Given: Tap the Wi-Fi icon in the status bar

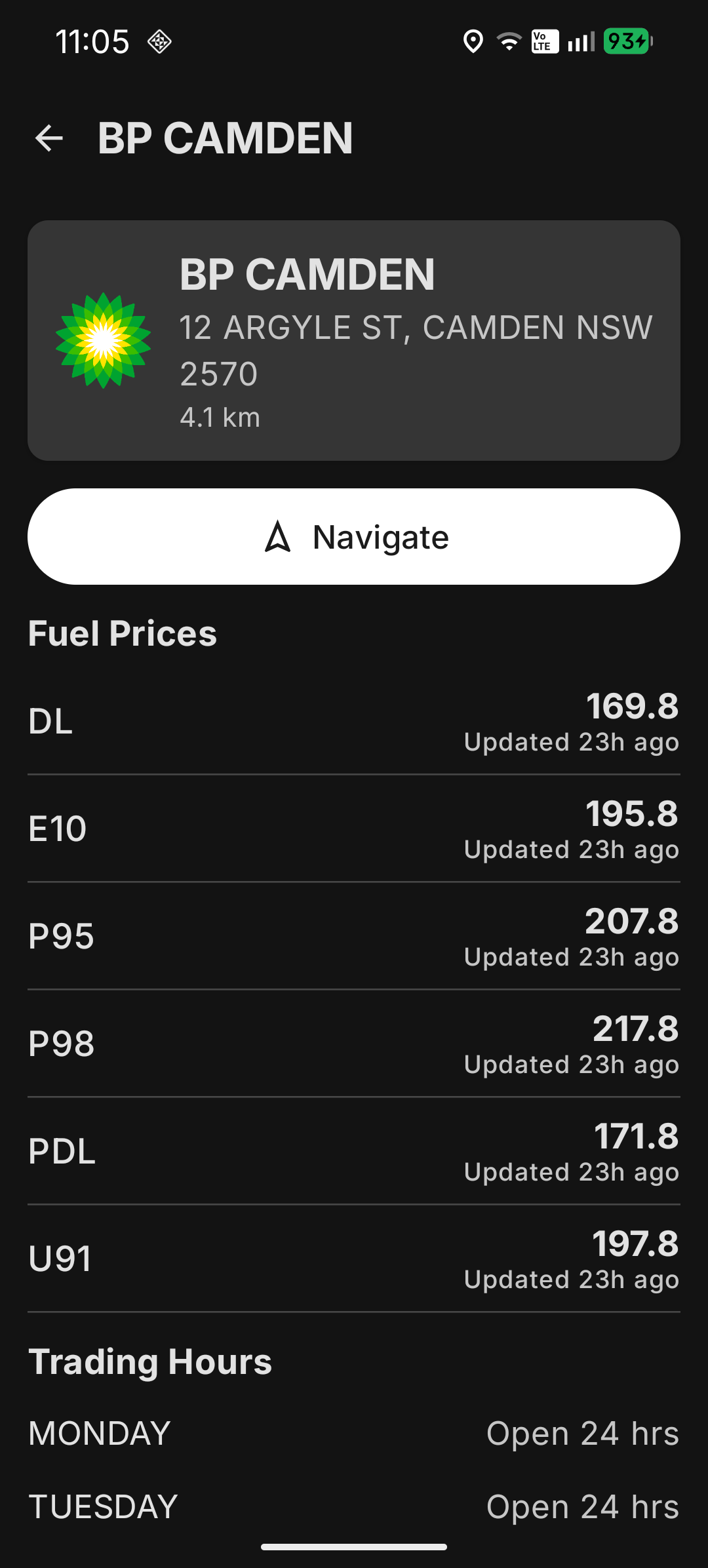Looking at the screenshot, I should [507, 41].
